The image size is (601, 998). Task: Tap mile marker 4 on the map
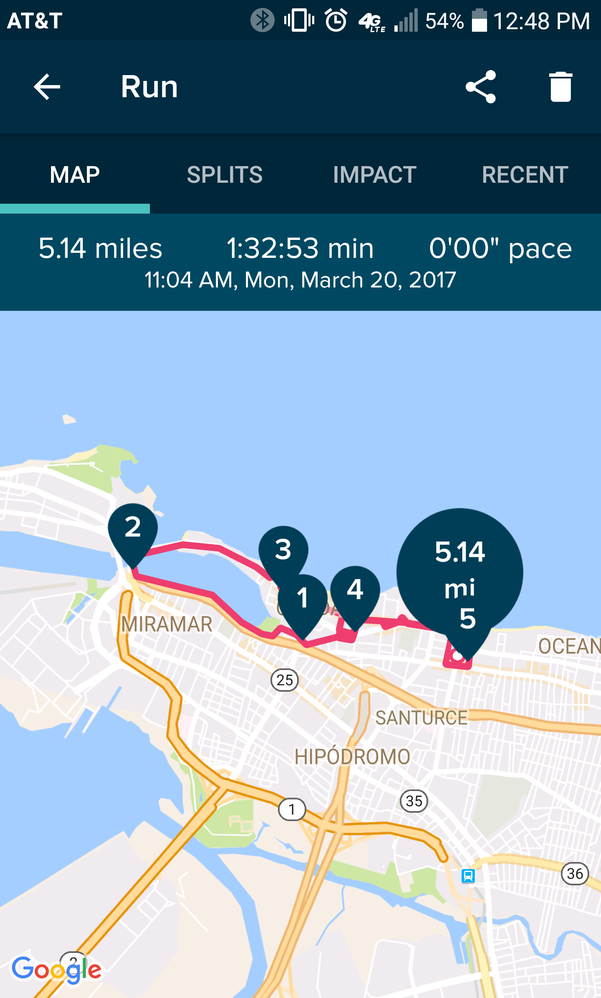(x=354, y=591)
